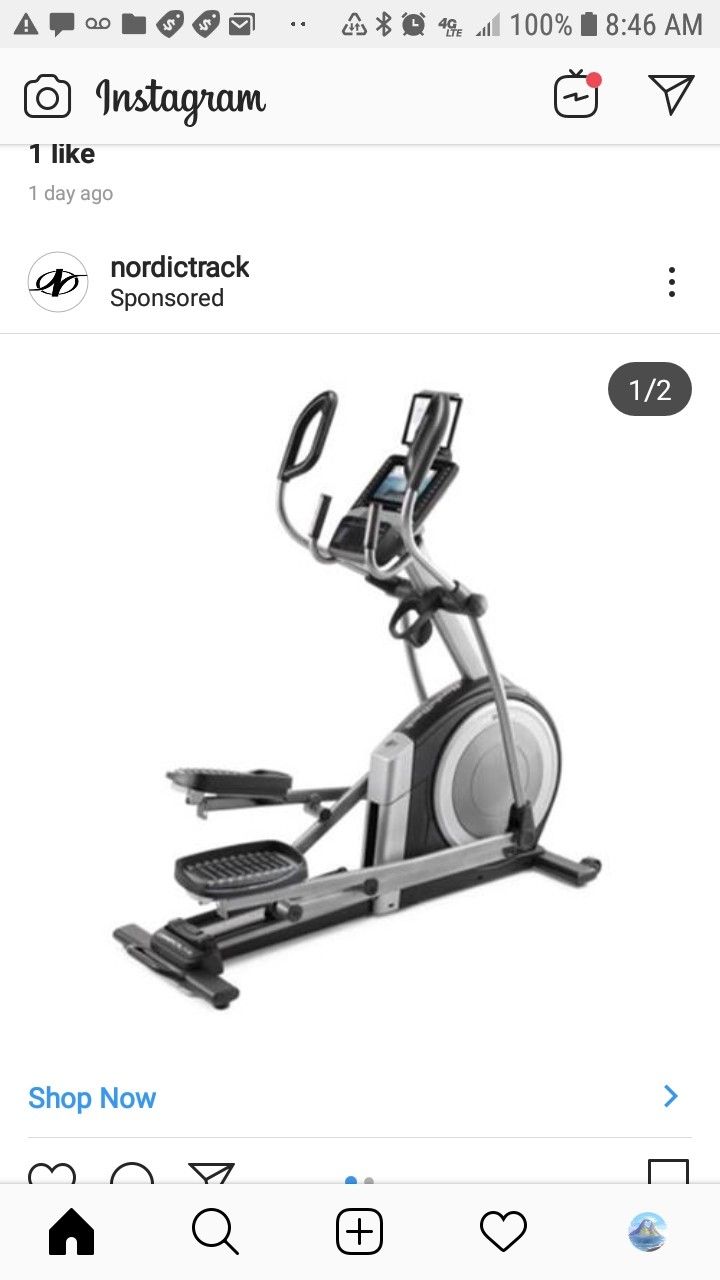Go to the Home feed house icon

71,1230
